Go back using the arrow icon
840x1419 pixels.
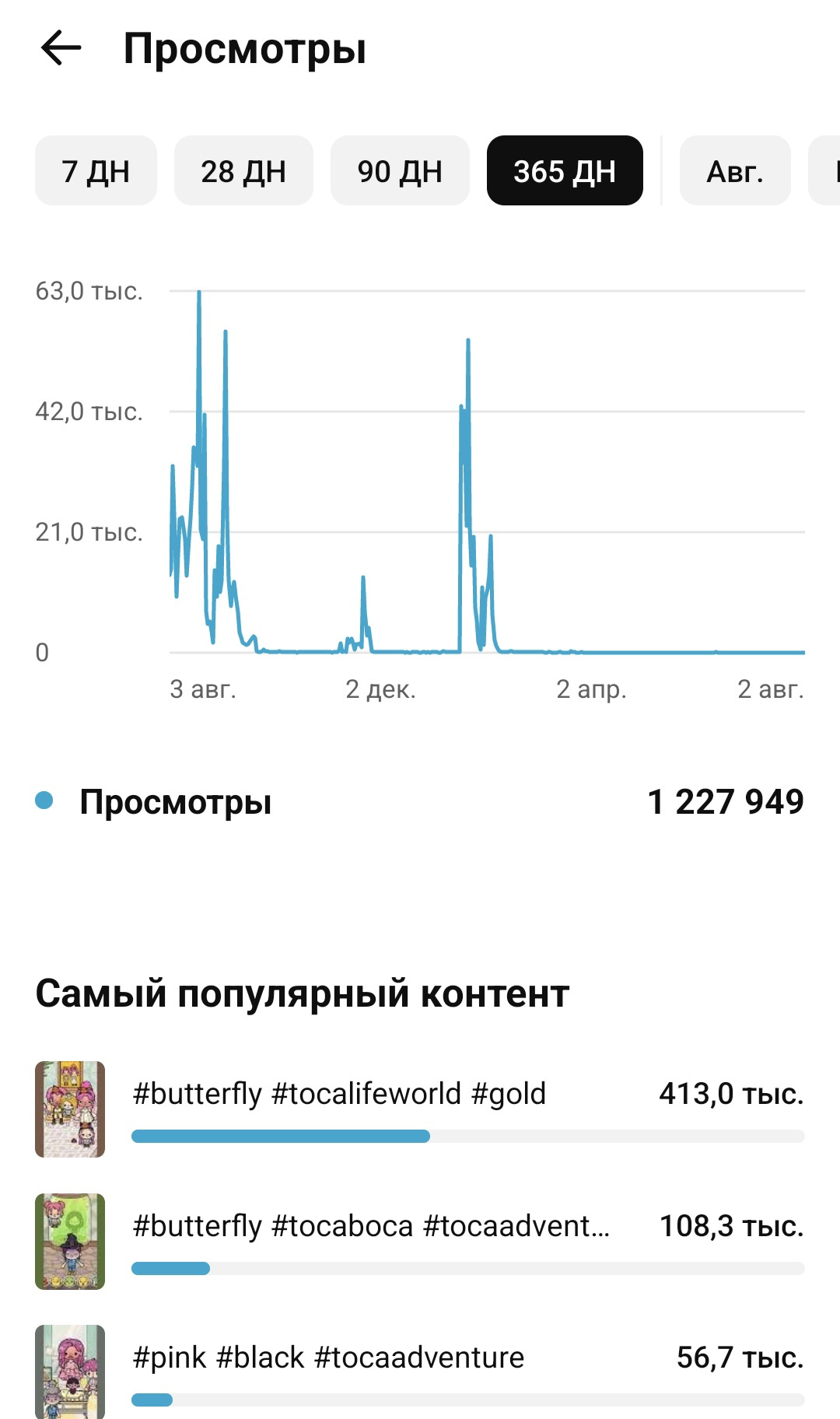(61, 48)
